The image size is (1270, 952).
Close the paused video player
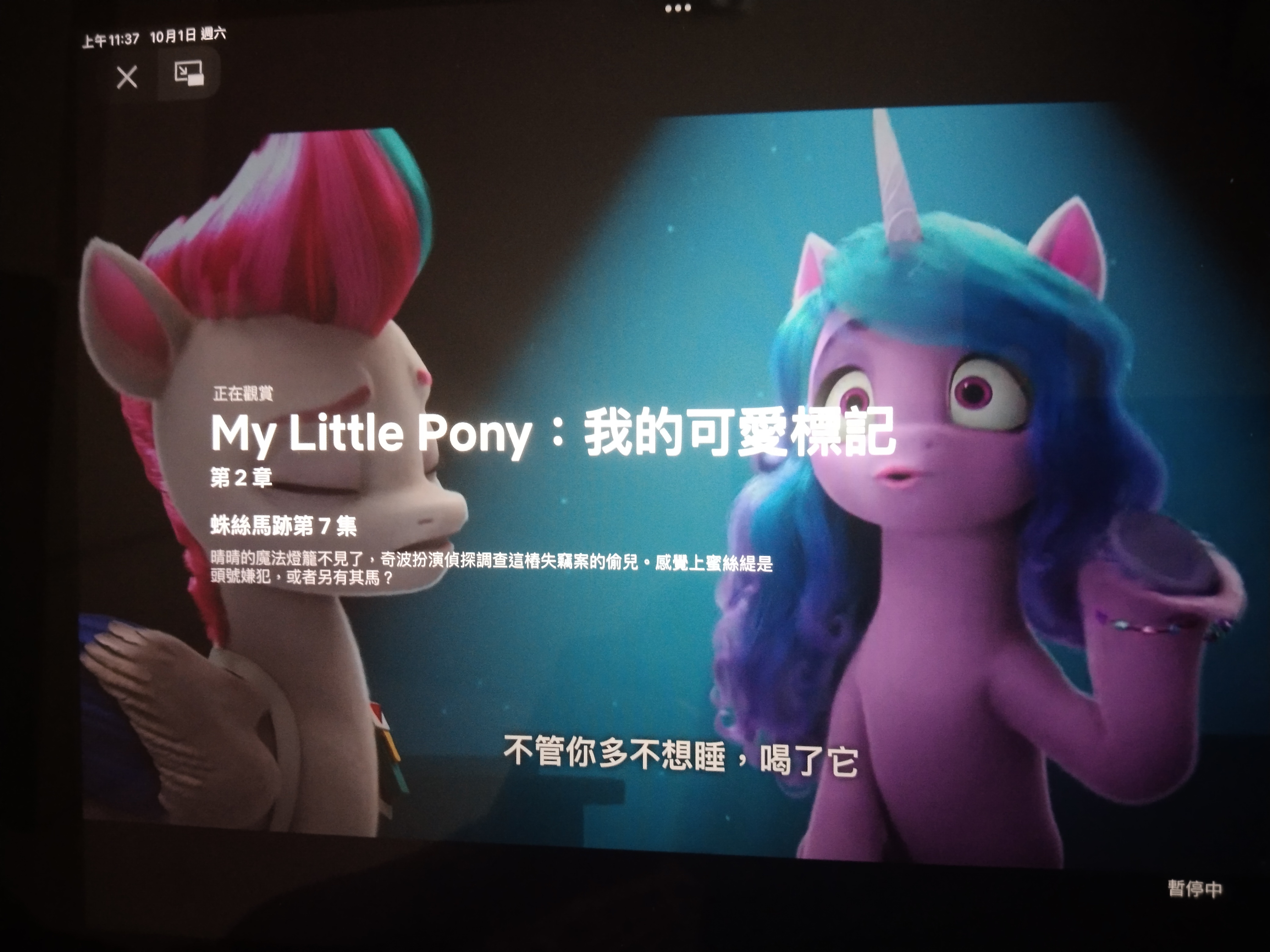click(x=127, y=77)
